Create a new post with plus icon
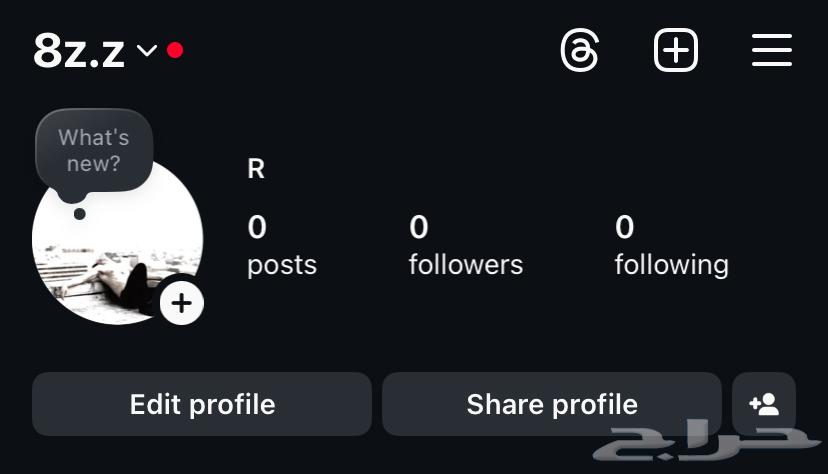The image size is (828, 474). point(676,50)
